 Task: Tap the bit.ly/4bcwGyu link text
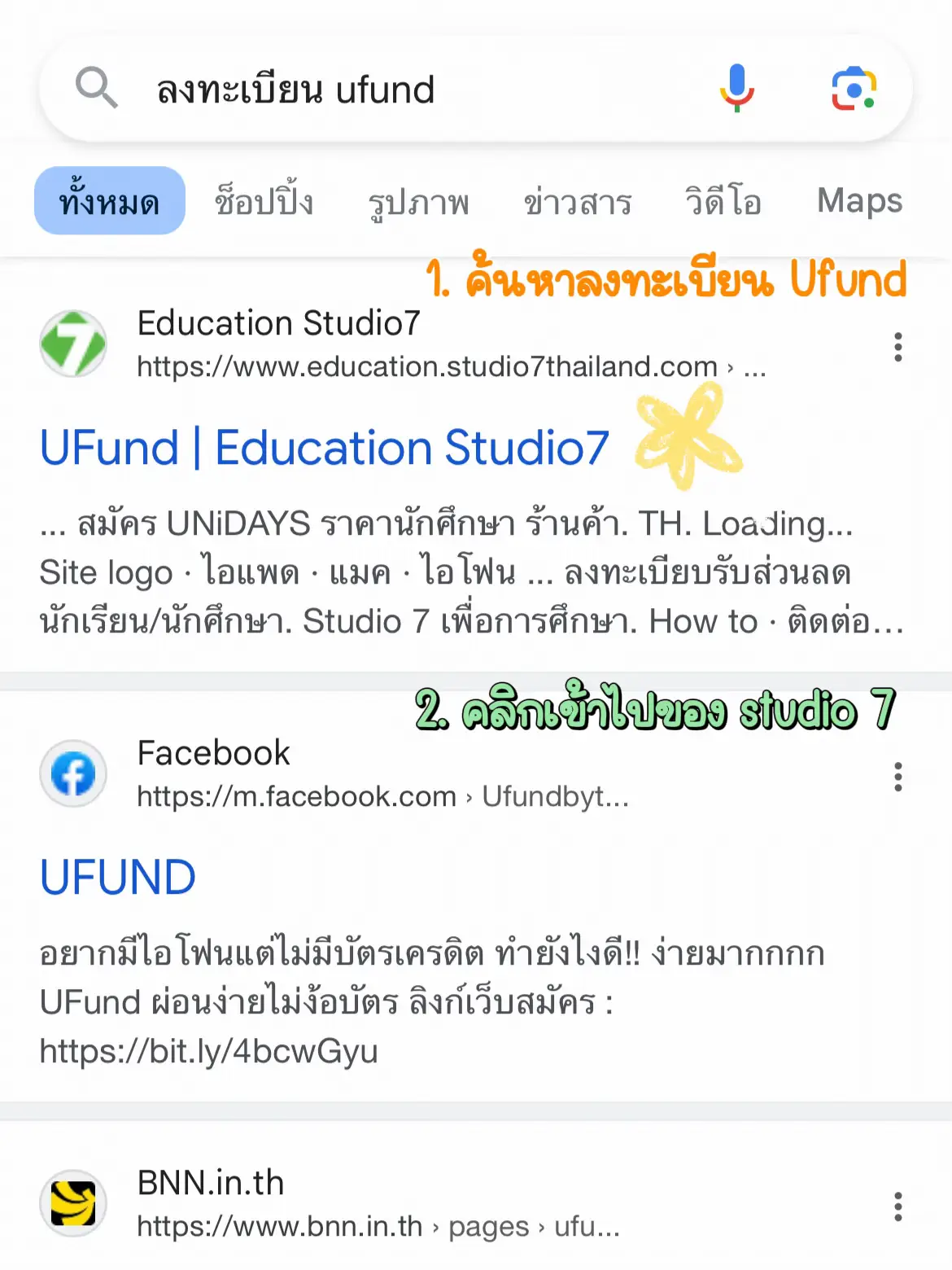pyautogui.click(x=209, y=1051)
